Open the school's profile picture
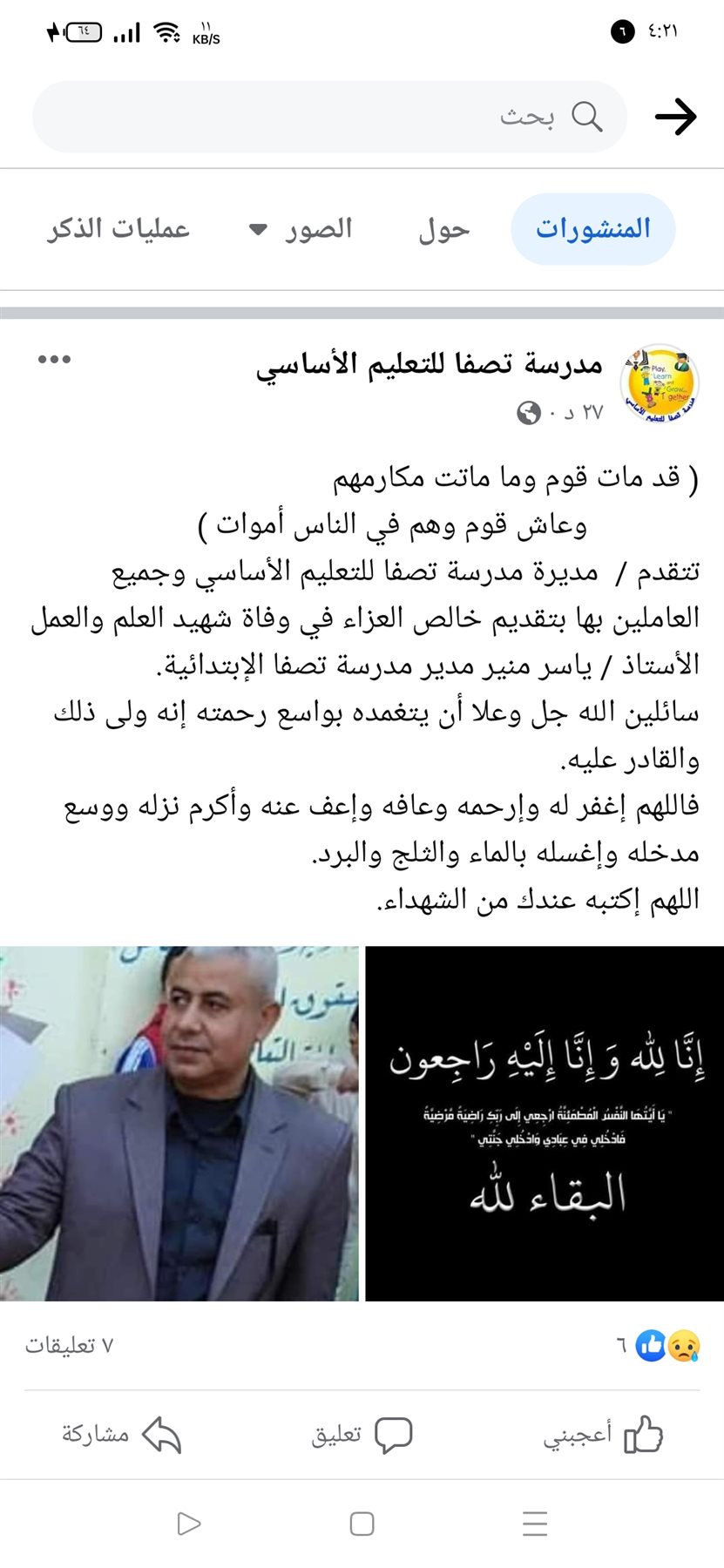This screenshot has width=724, height=1568. tap(660, 384)
